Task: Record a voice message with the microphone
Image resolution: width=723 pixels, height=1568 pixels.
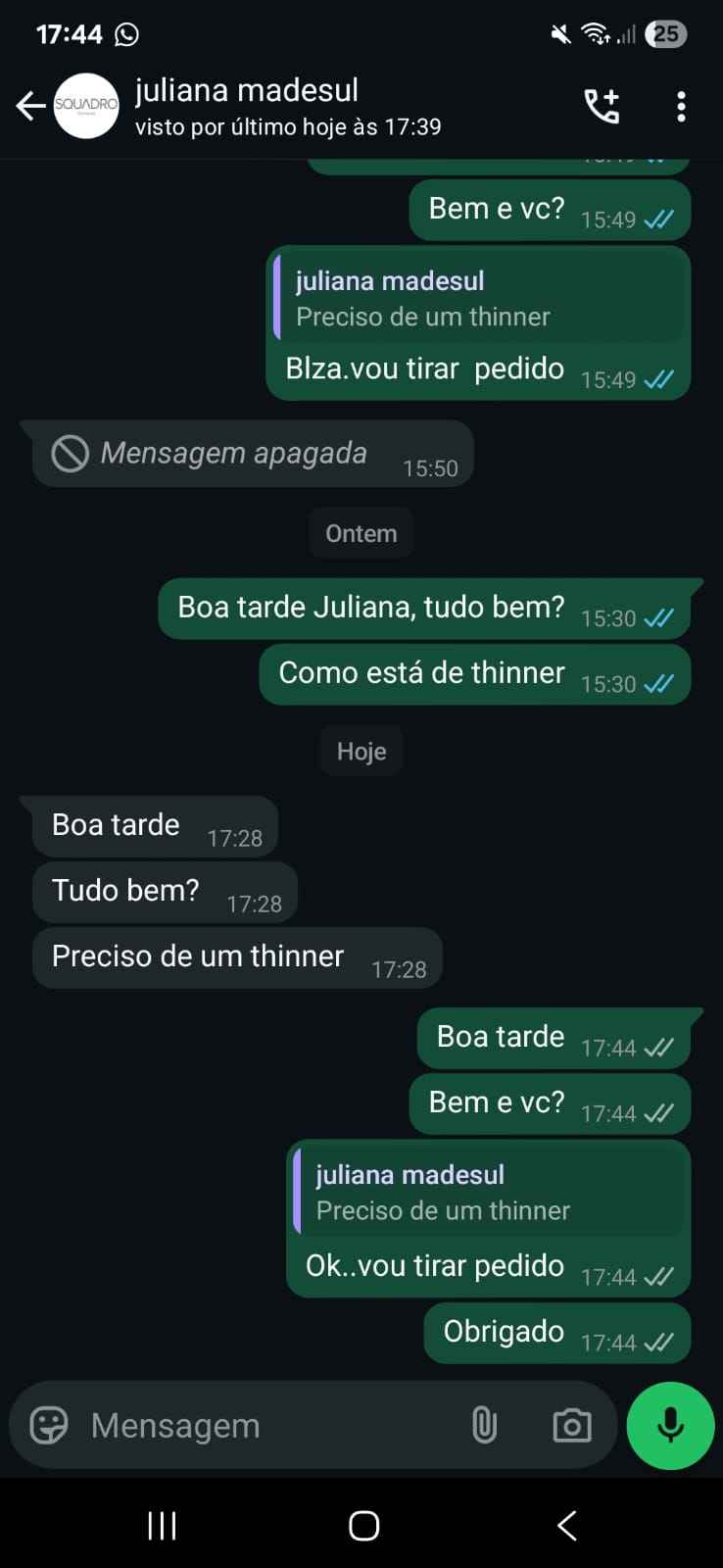Action: (670, 1425)
